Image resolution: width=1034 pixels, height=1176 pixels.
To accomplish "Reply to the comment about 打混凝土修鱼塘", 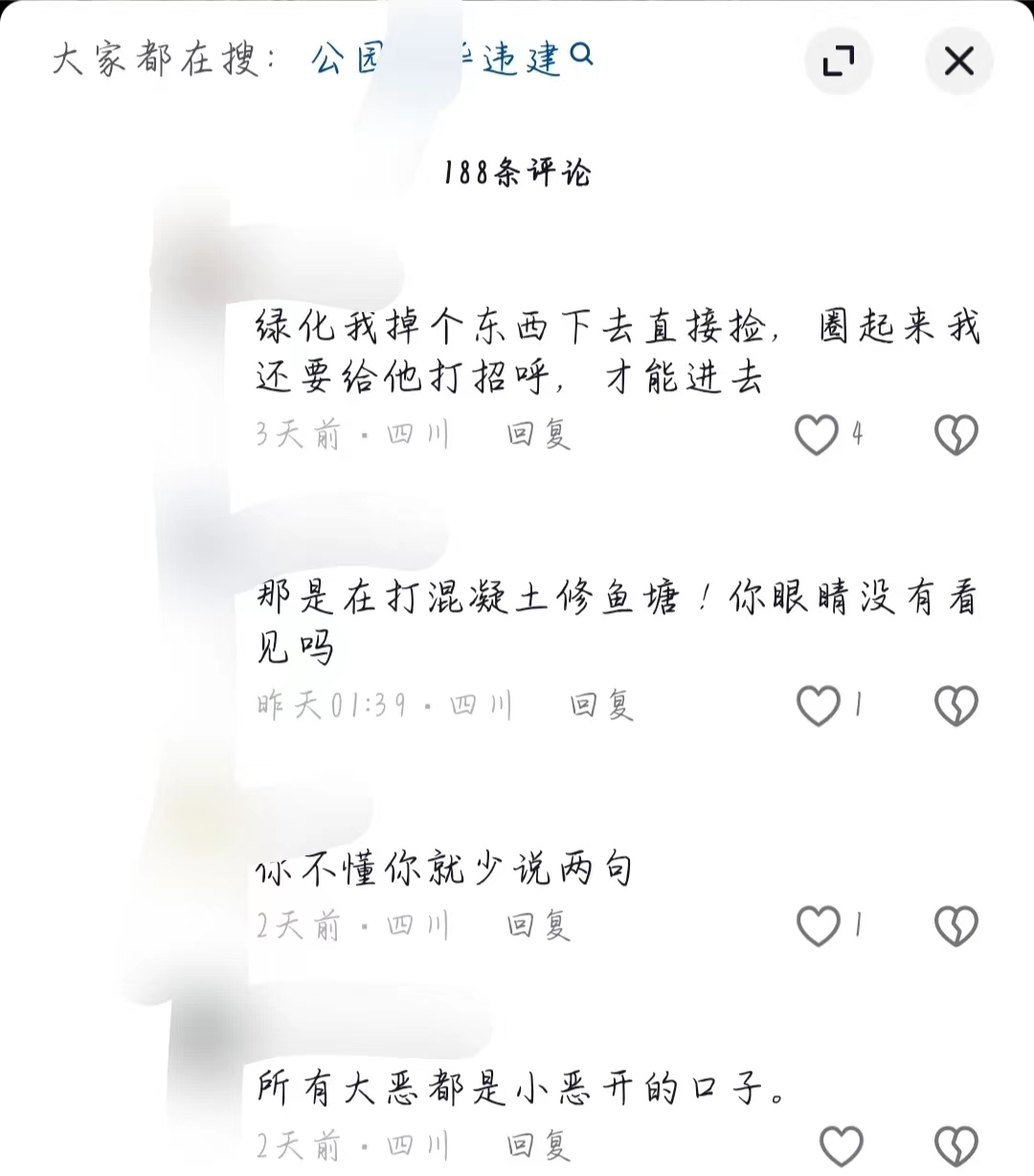I will point(602,707).
